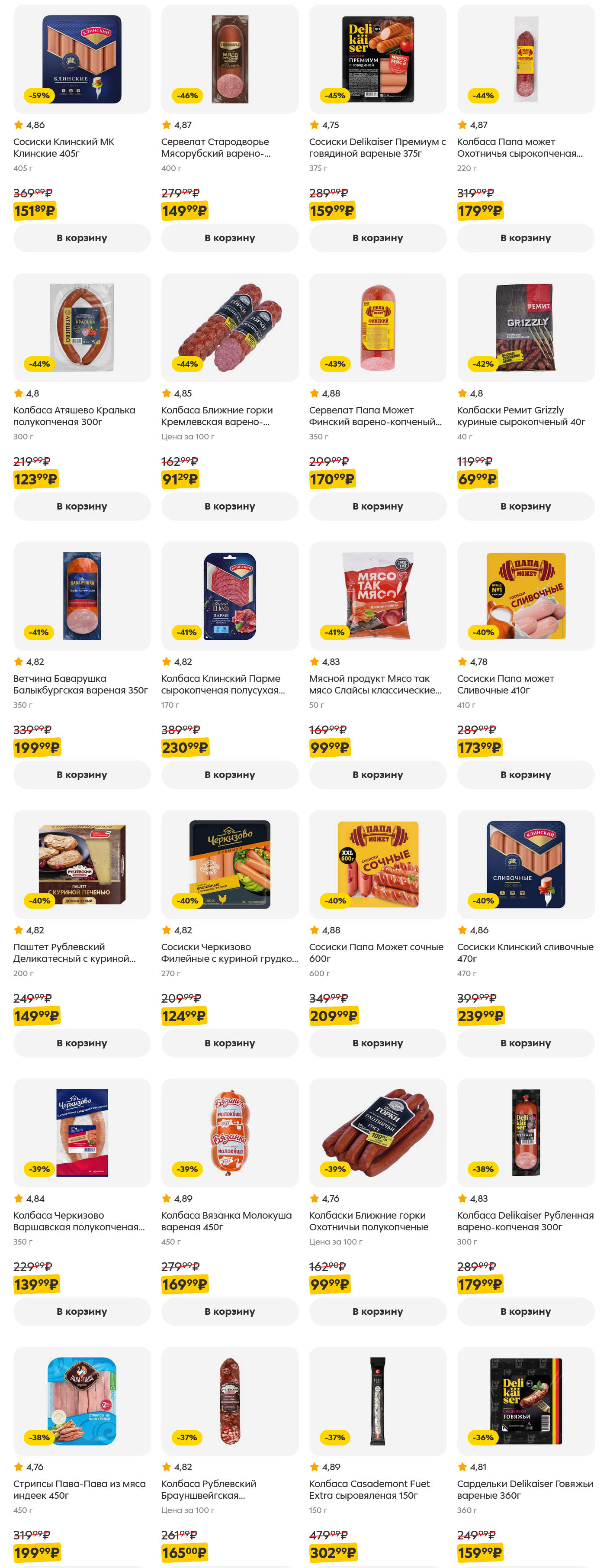
Task: Add Сервелат Стародворье Мясорубский to cart
Action: (x=229, y=238)
